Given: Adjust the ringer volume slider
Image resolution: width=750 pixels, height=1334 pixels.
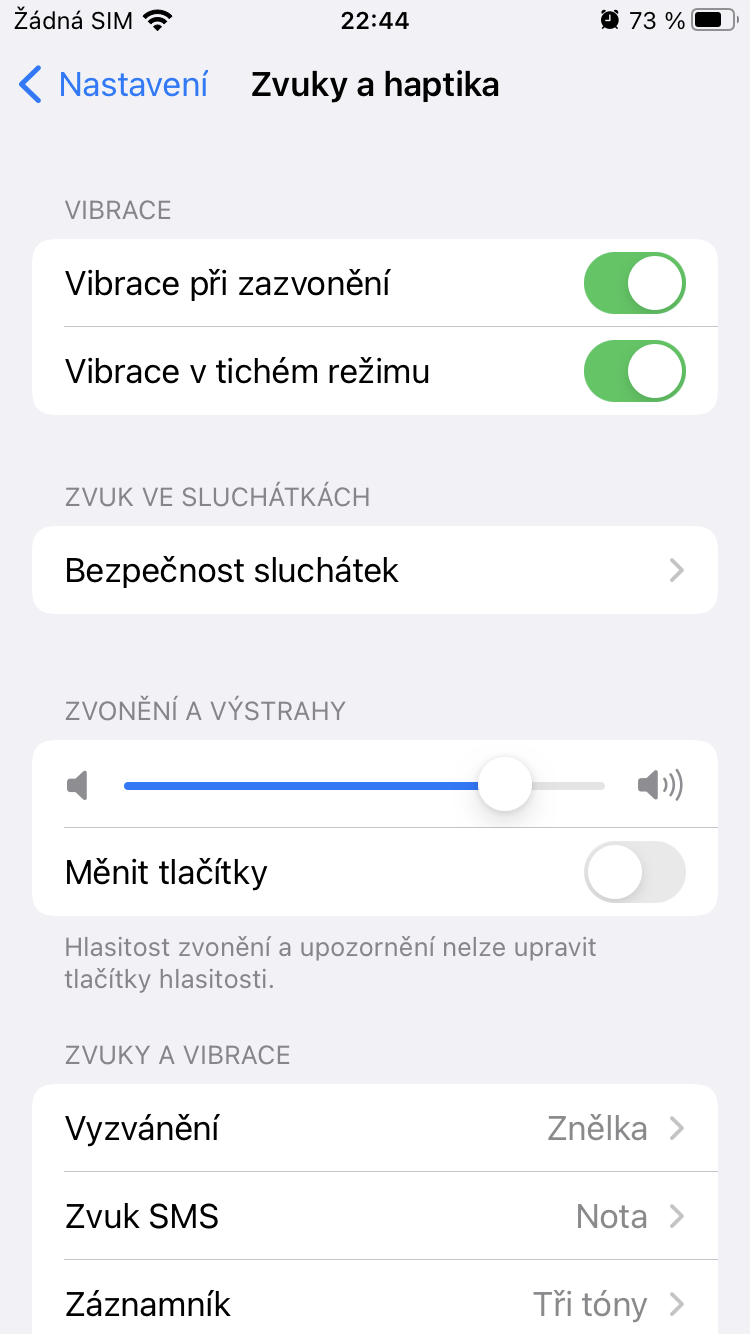Looking at the screenshot, I should click(505, 785).
